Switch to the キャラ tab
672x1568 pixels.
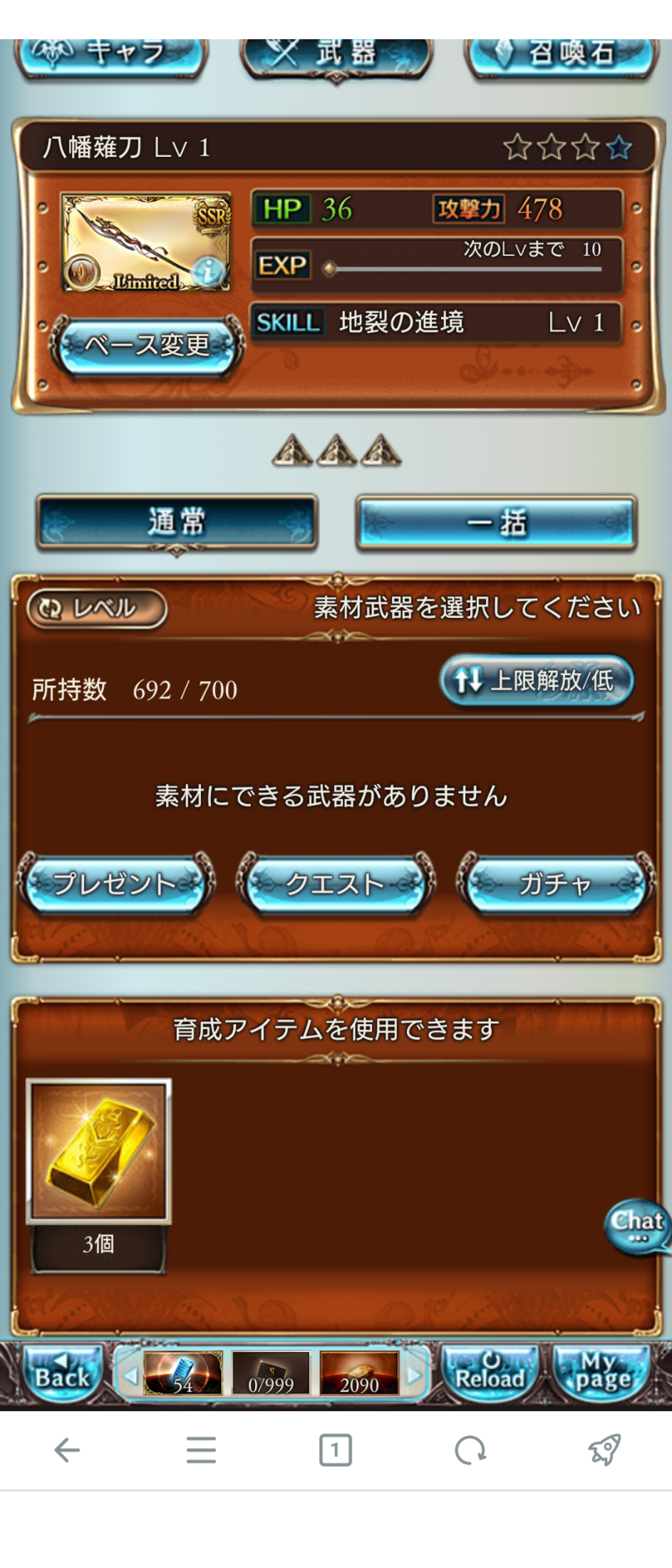[111, 56]
